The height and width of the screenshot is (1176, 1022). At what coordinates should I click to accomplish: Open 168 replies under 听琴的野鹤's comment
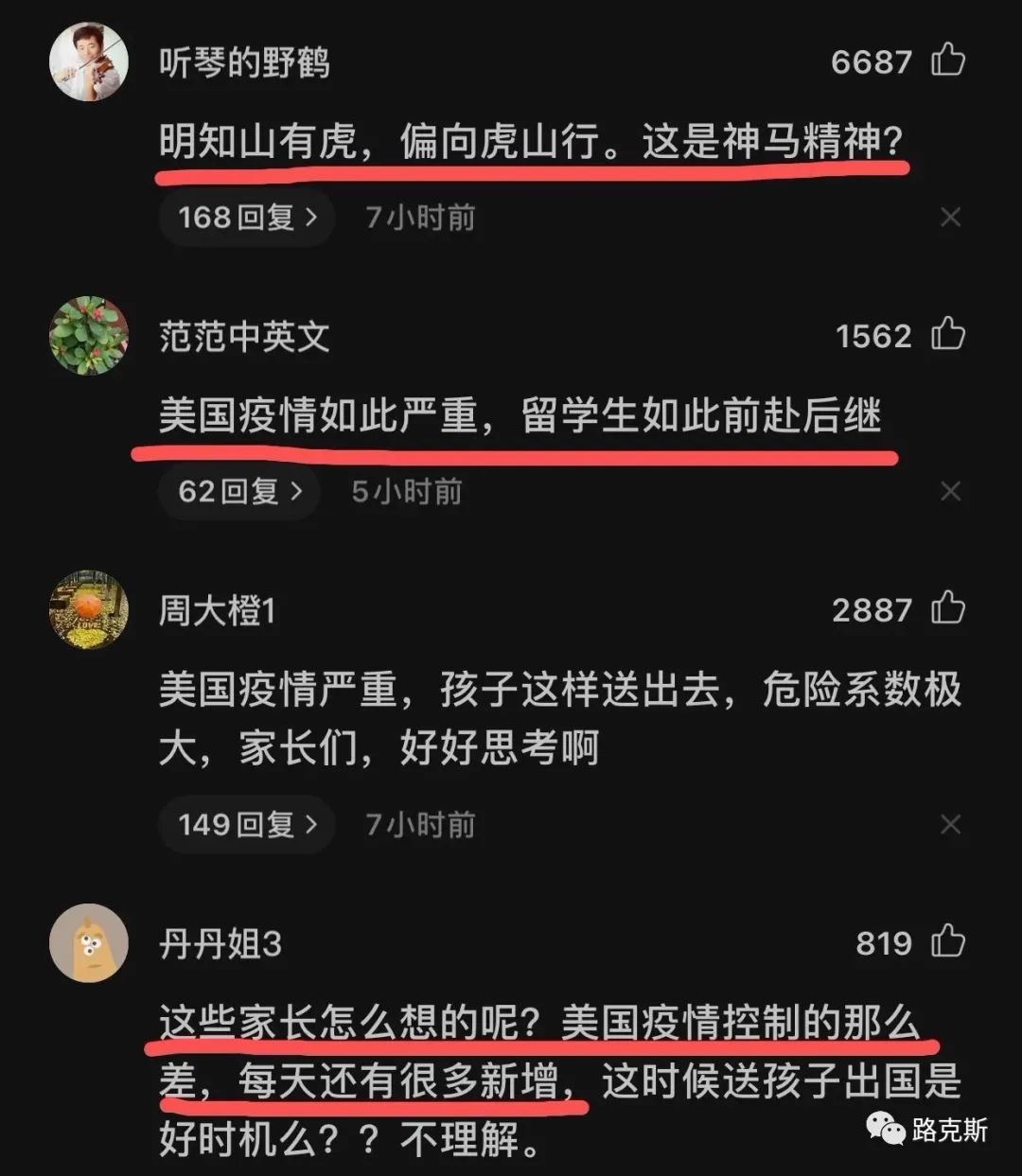coord(247,218)
